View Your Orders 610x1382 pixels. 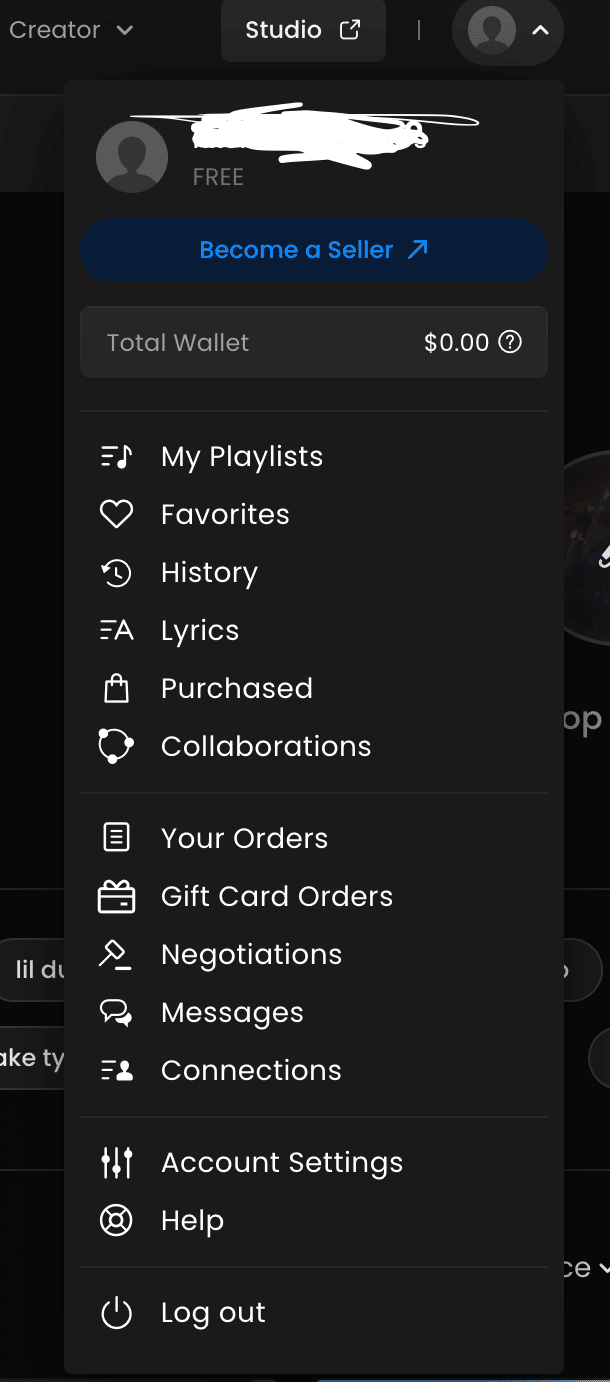pos(314,839)
